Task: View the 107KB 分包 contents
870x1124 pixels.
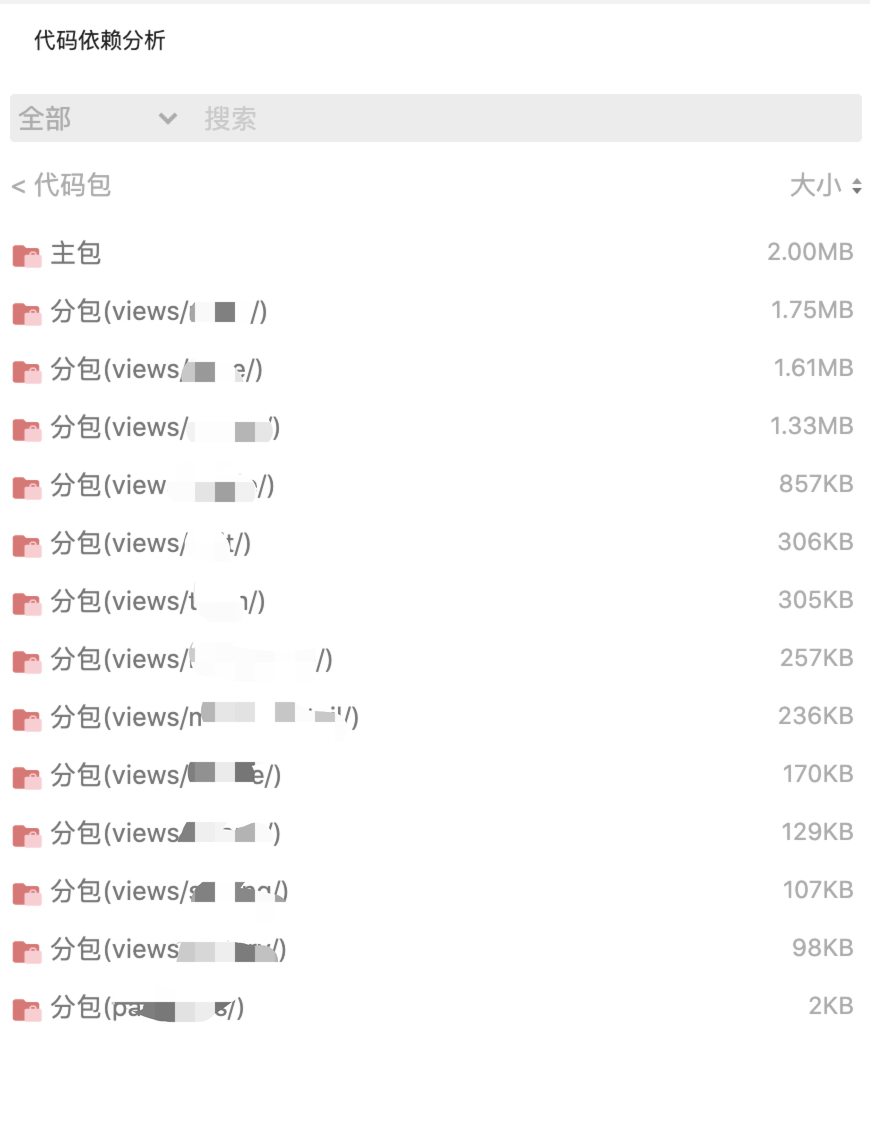Action: (x=169, y=892)
